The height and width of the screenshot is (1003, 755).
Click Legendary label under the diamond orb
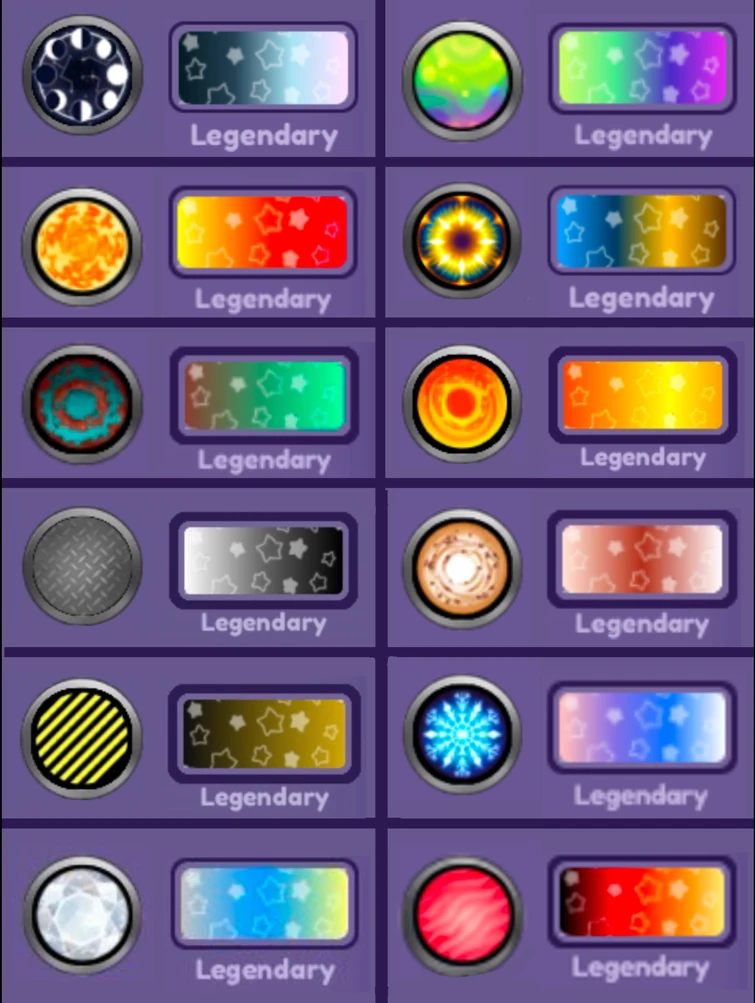[x=263, y=967]
